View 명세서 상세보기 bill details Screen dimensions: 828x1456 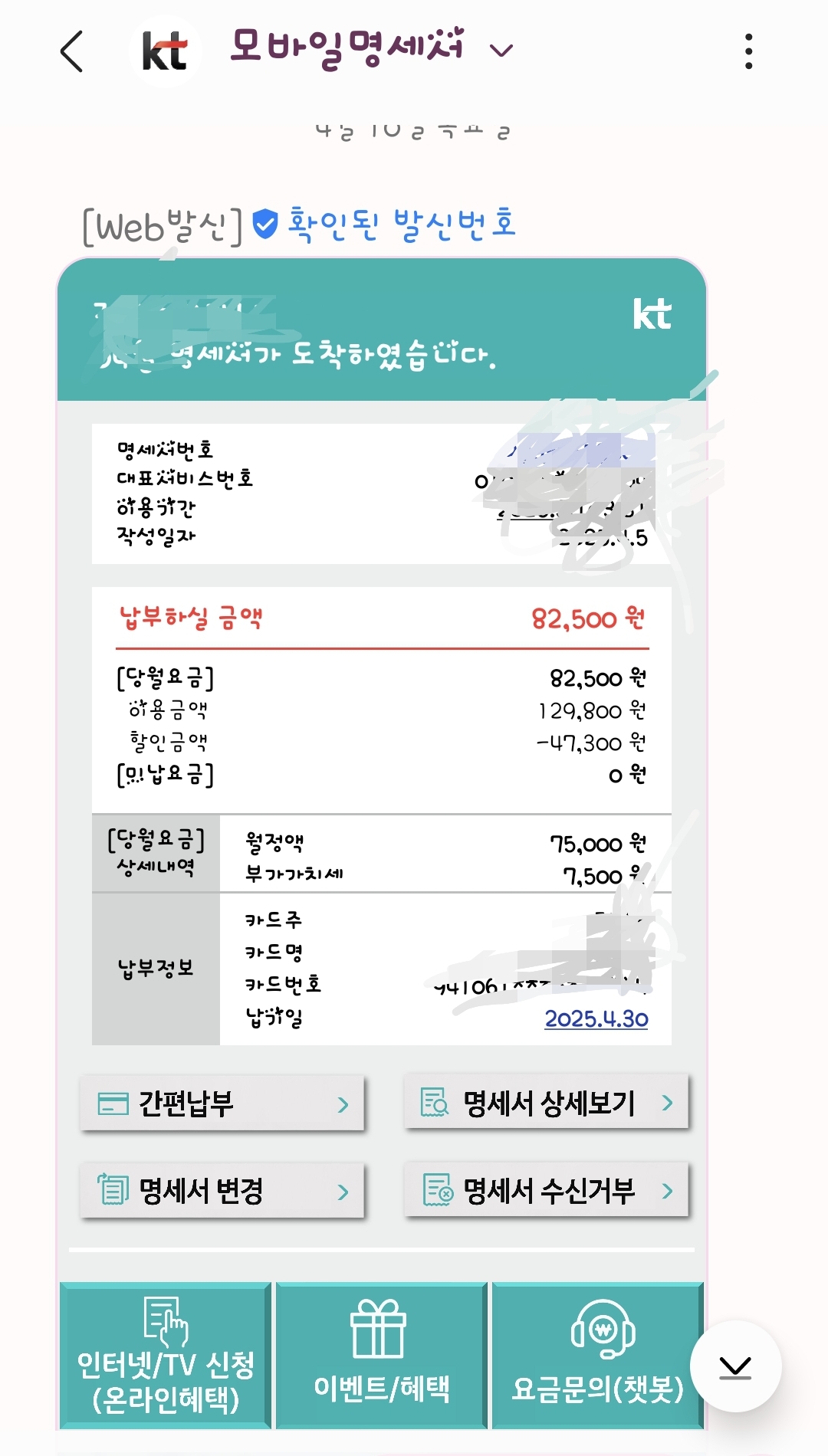pos(546,1103)
